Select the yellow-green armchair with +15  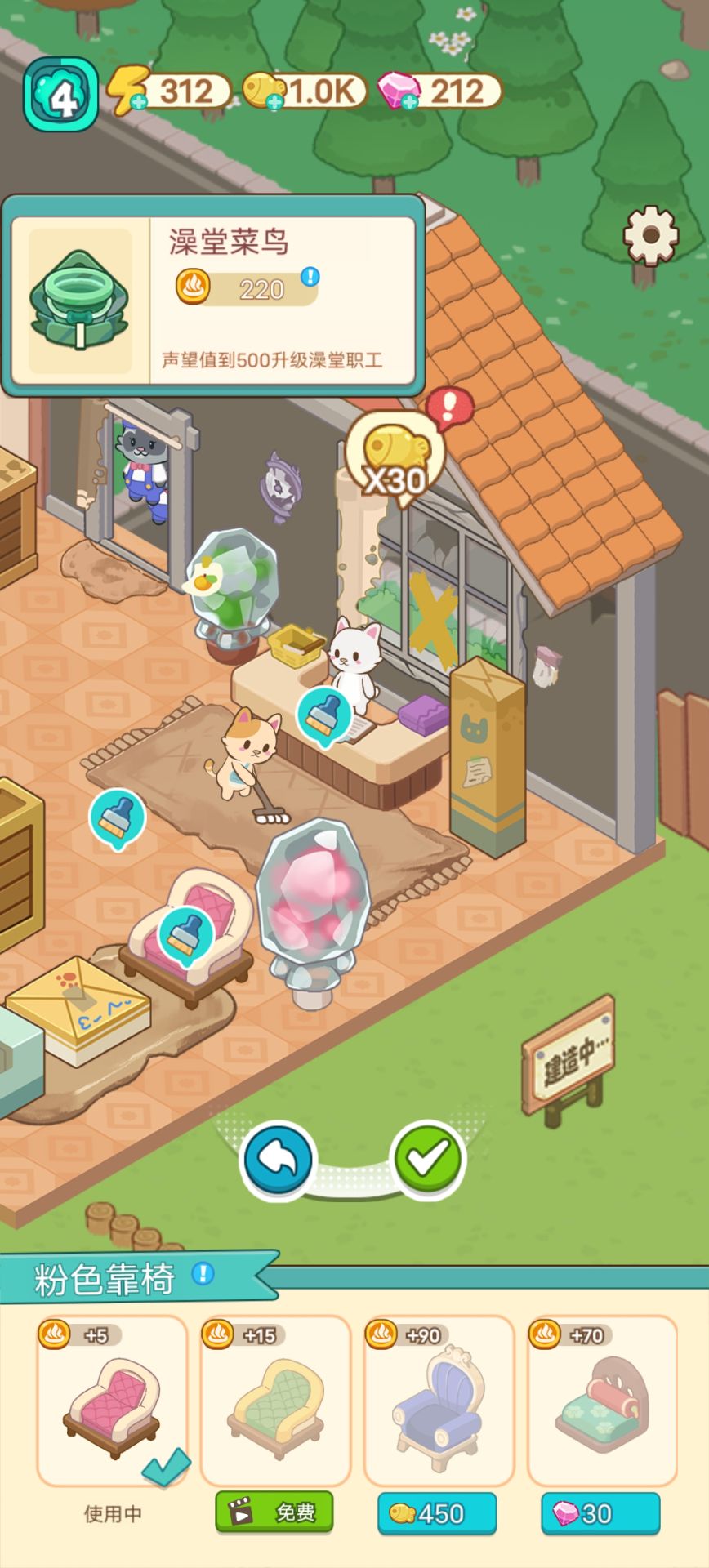[x=275, y=1400]
